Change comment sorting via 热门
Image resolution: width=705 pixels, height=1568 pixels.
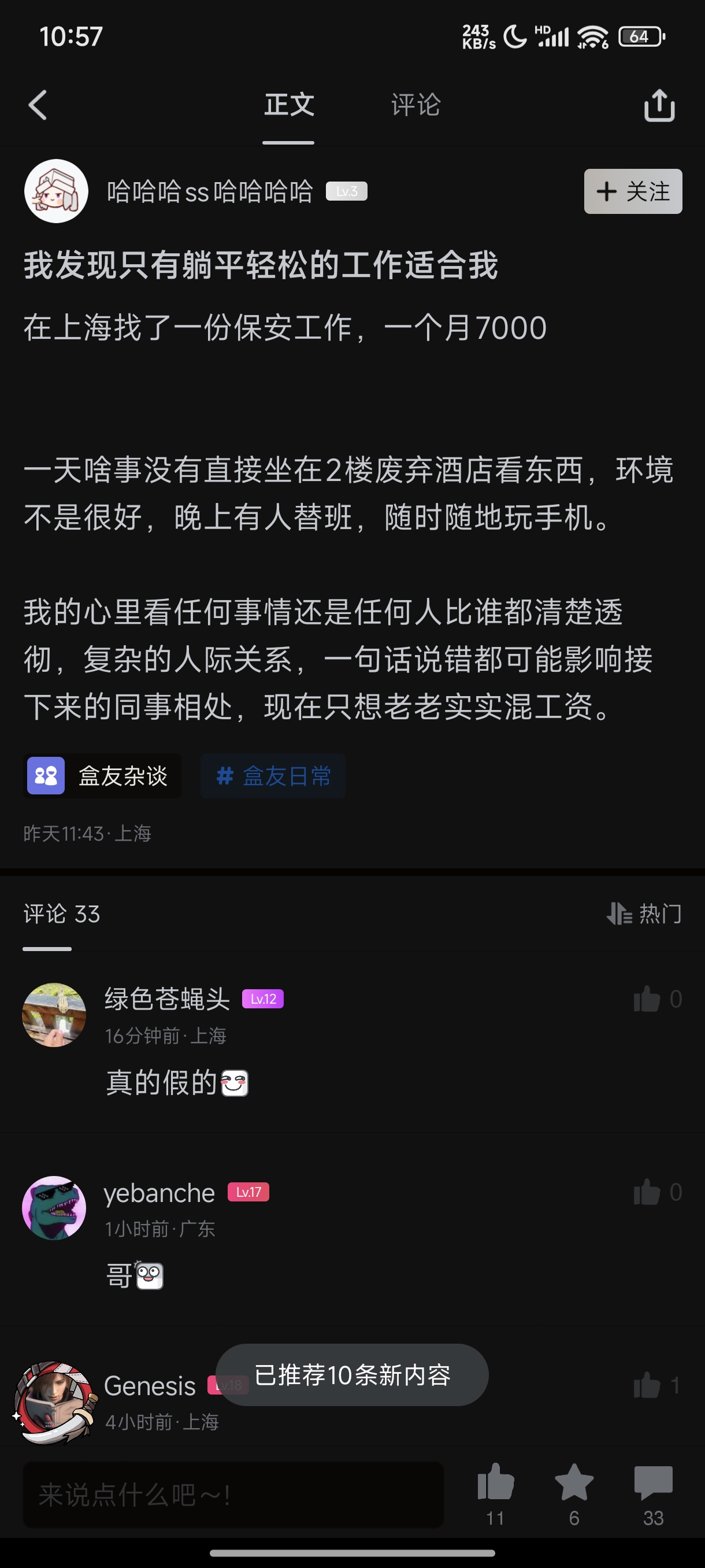click(644, 913)
